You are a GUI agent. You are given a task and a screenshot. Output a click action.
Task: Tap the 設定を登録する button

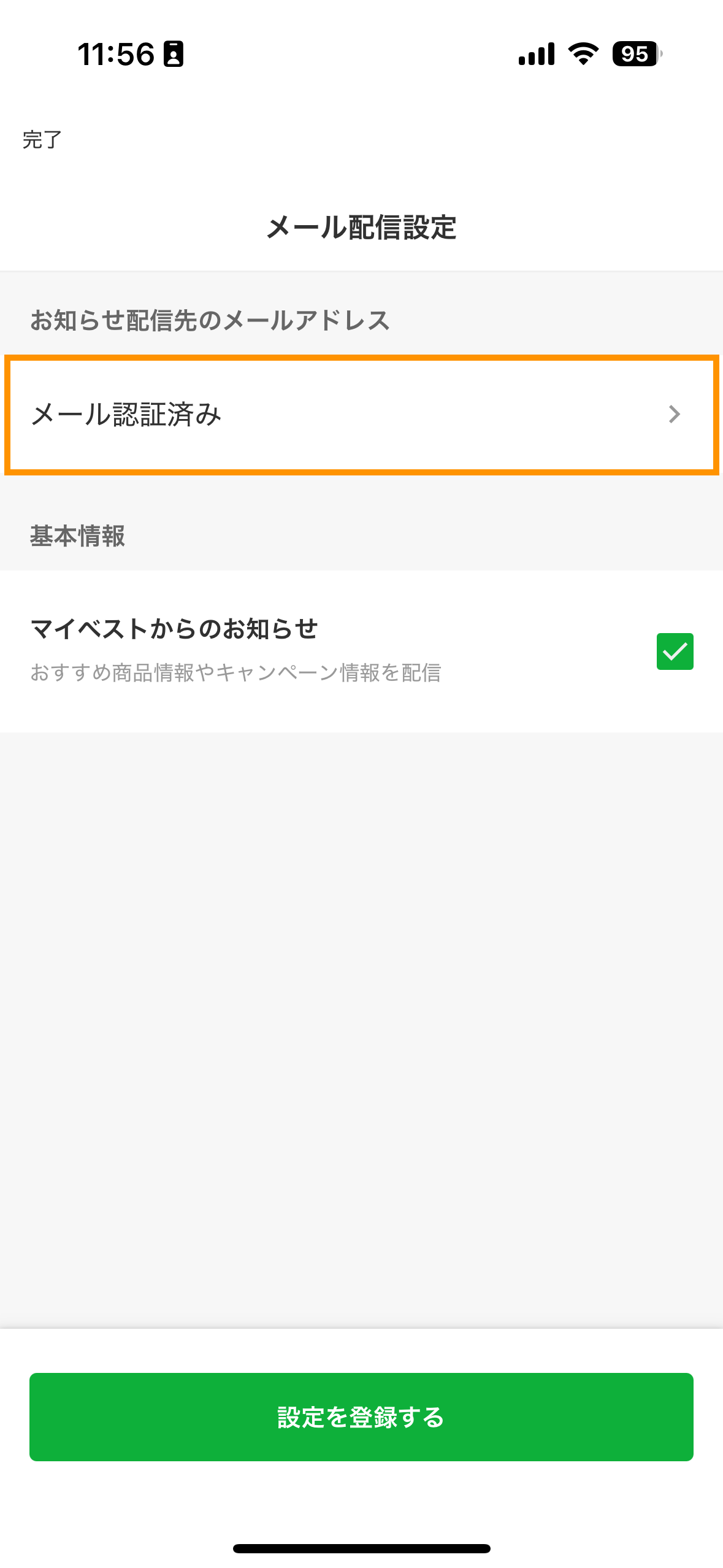pyautogui.click(x=361, y=1416)
